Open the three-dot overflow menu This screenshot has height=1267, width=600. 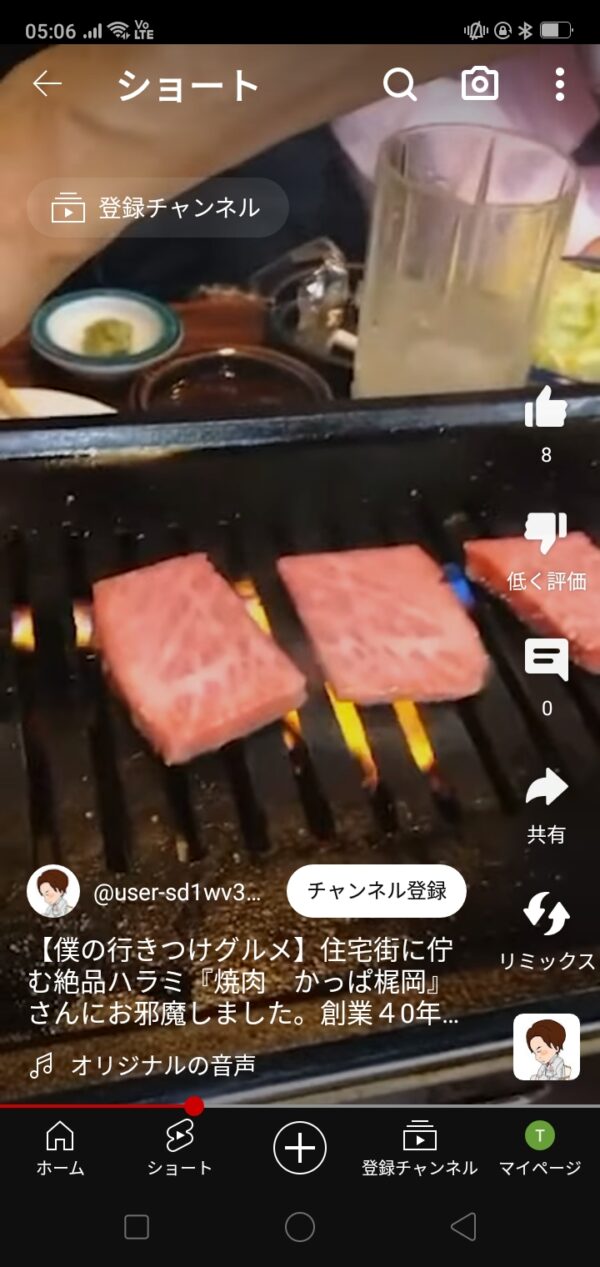tap(560, 85)
